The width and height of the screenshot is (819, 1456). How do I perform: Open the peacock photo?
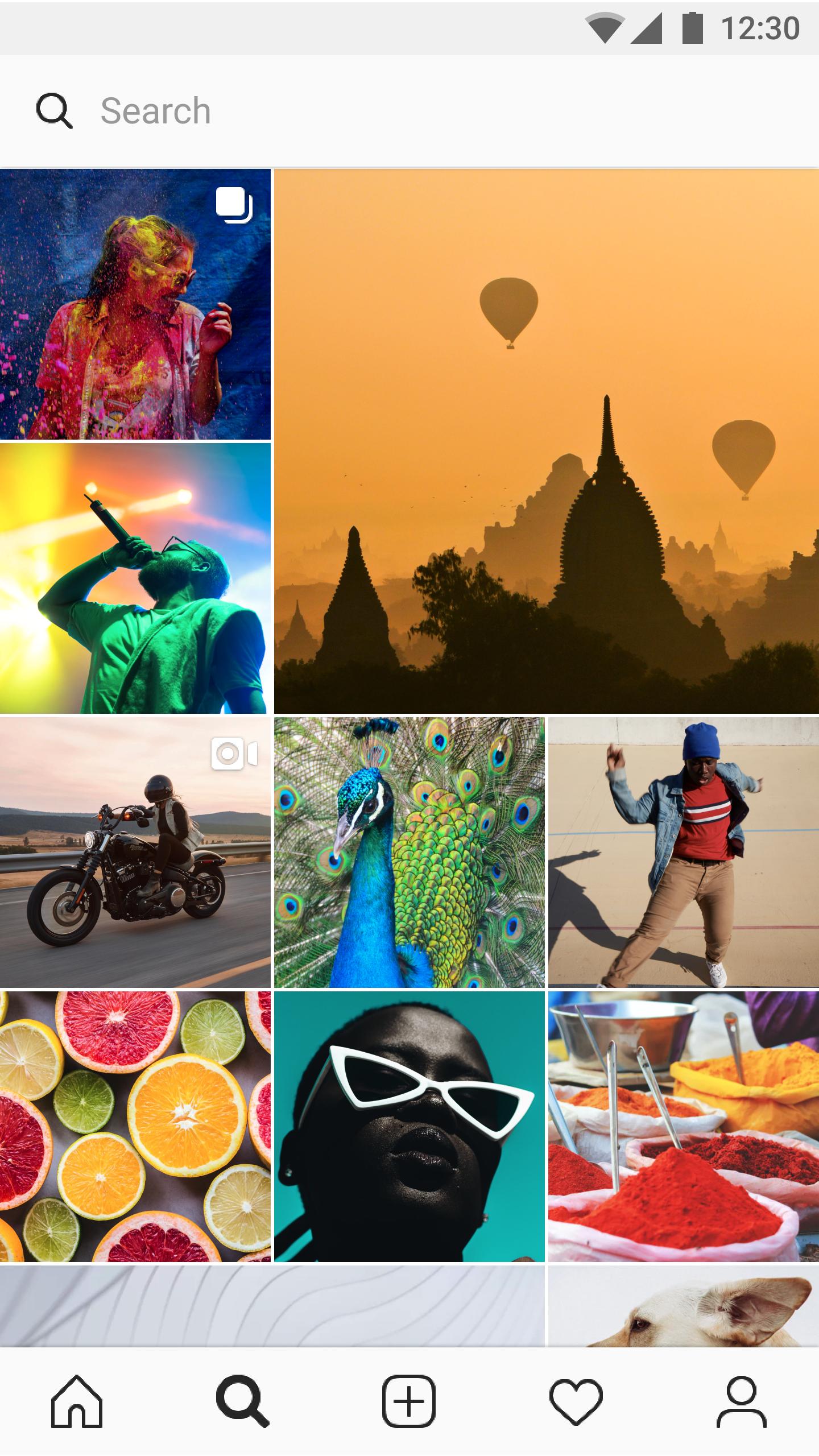coord(409,853)
